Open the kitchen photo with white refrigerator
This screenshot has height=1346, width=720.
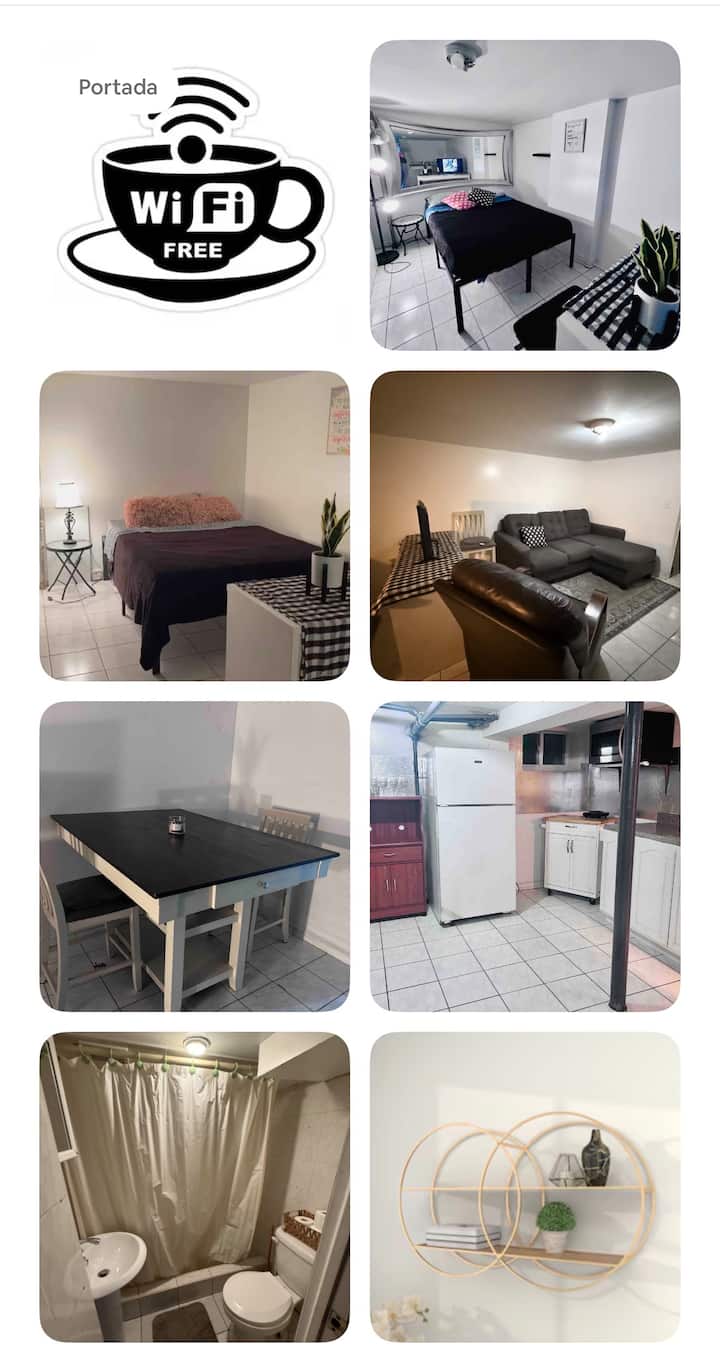coord(525,855)
